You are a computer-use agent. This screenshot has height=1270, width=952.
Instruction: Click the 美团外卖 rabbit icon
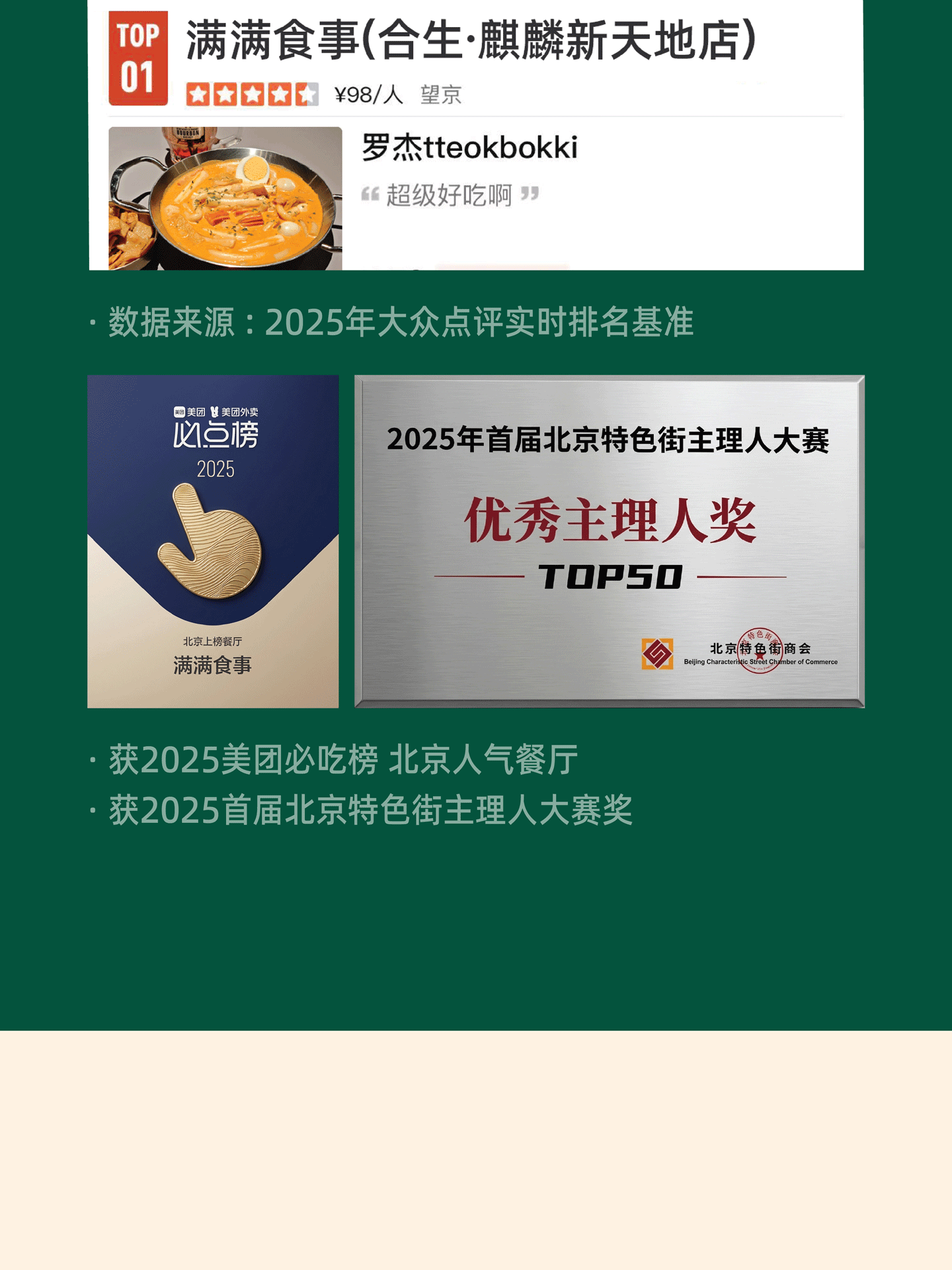pos(214,412)
